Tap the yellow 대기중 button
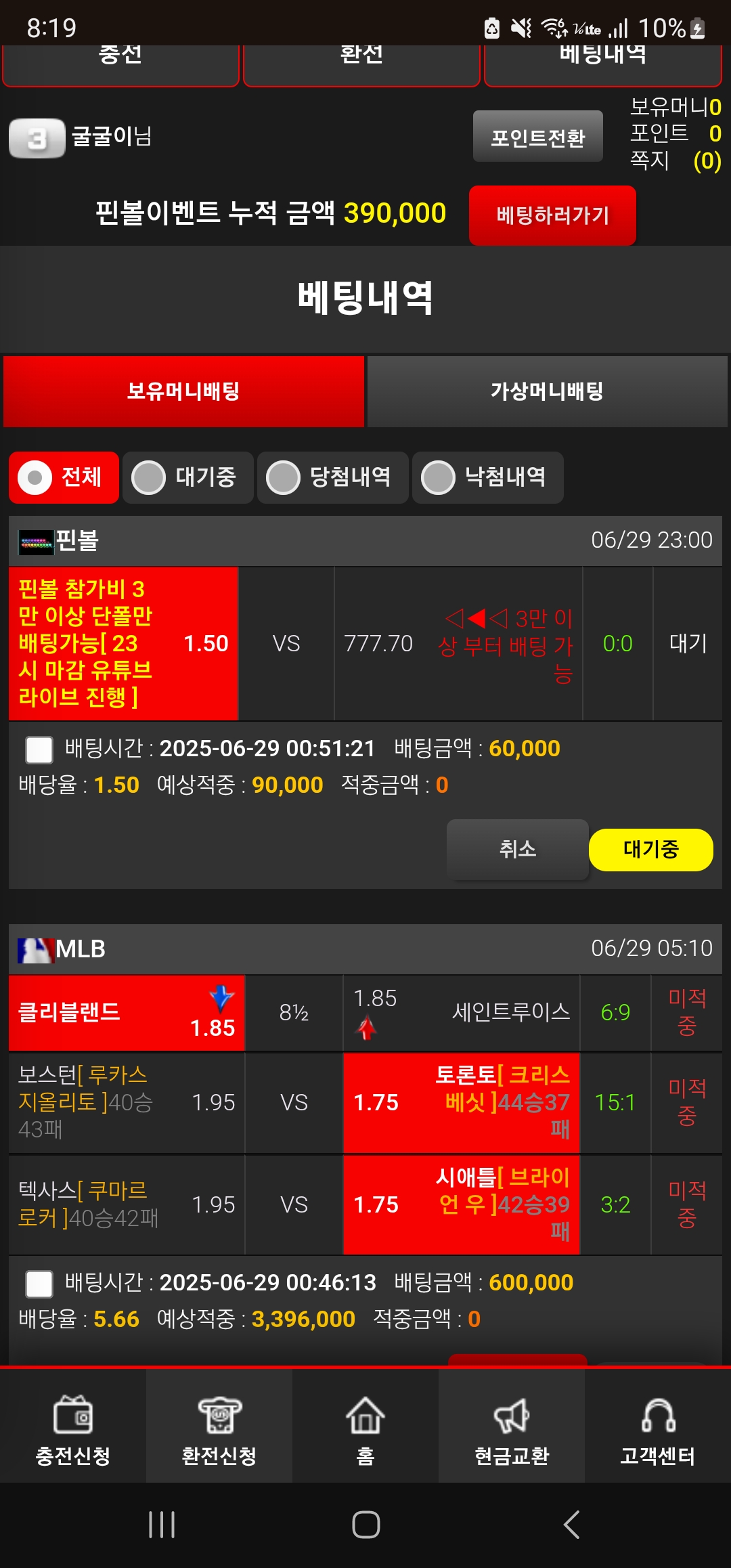 pos(650,850)
